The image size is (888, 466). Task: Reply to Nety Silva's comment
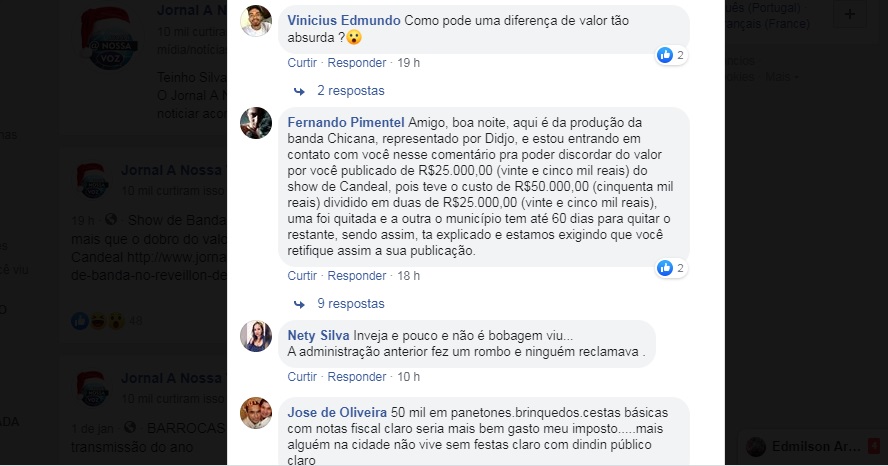357,377
